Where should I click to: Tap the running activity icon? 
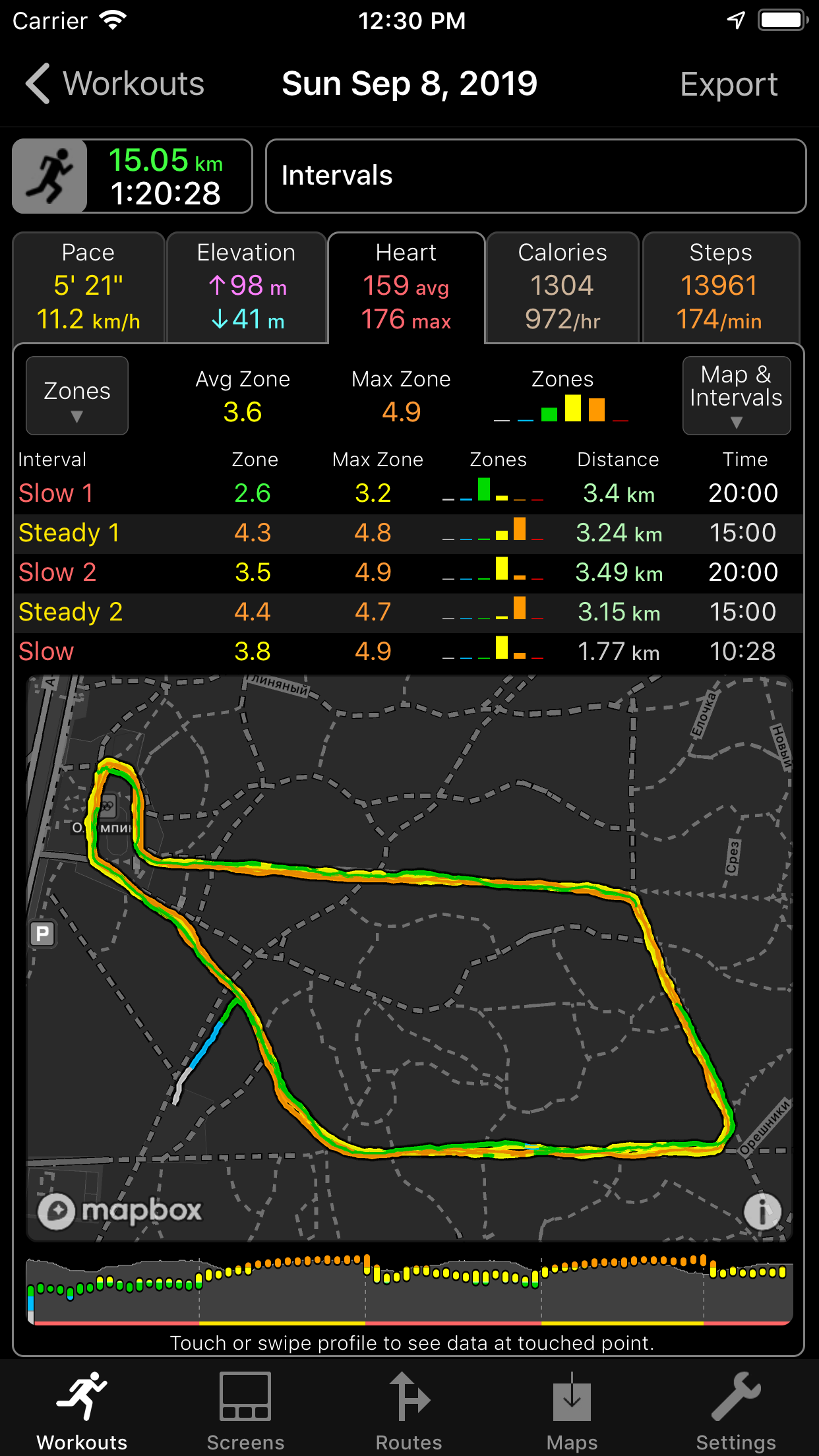point(50,176)
